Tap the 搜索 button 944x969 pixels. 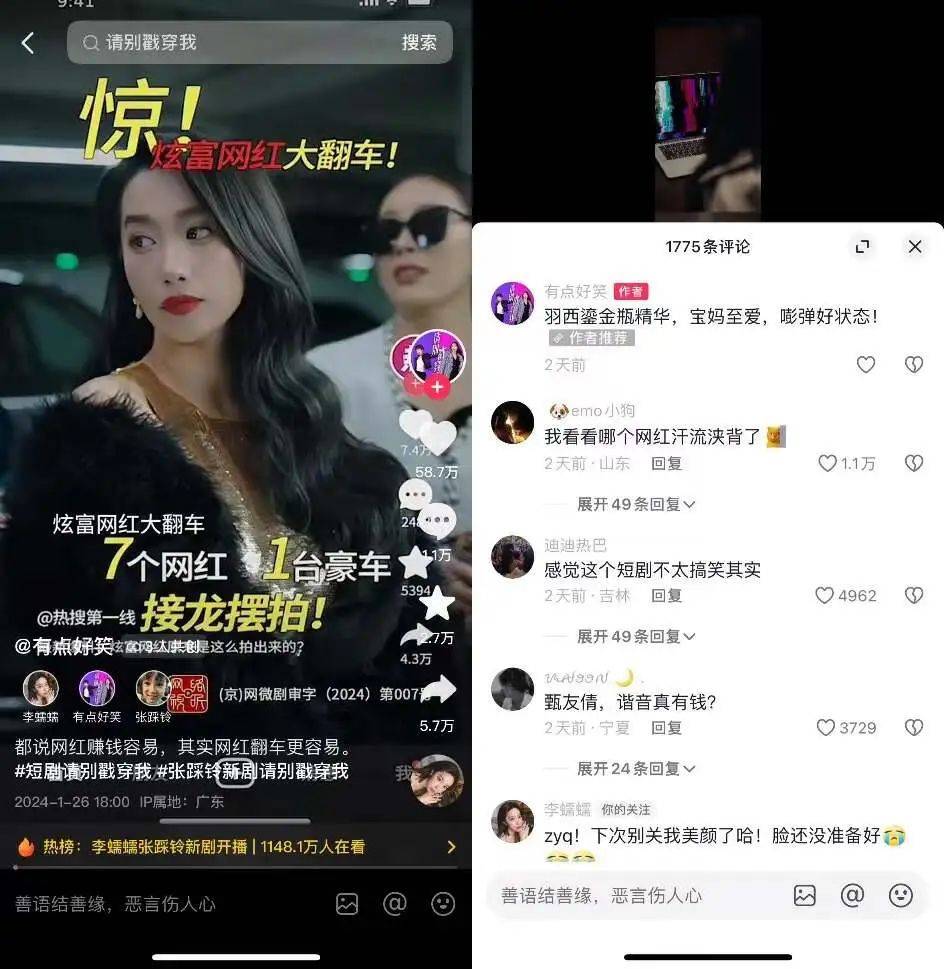pos(419,43)
